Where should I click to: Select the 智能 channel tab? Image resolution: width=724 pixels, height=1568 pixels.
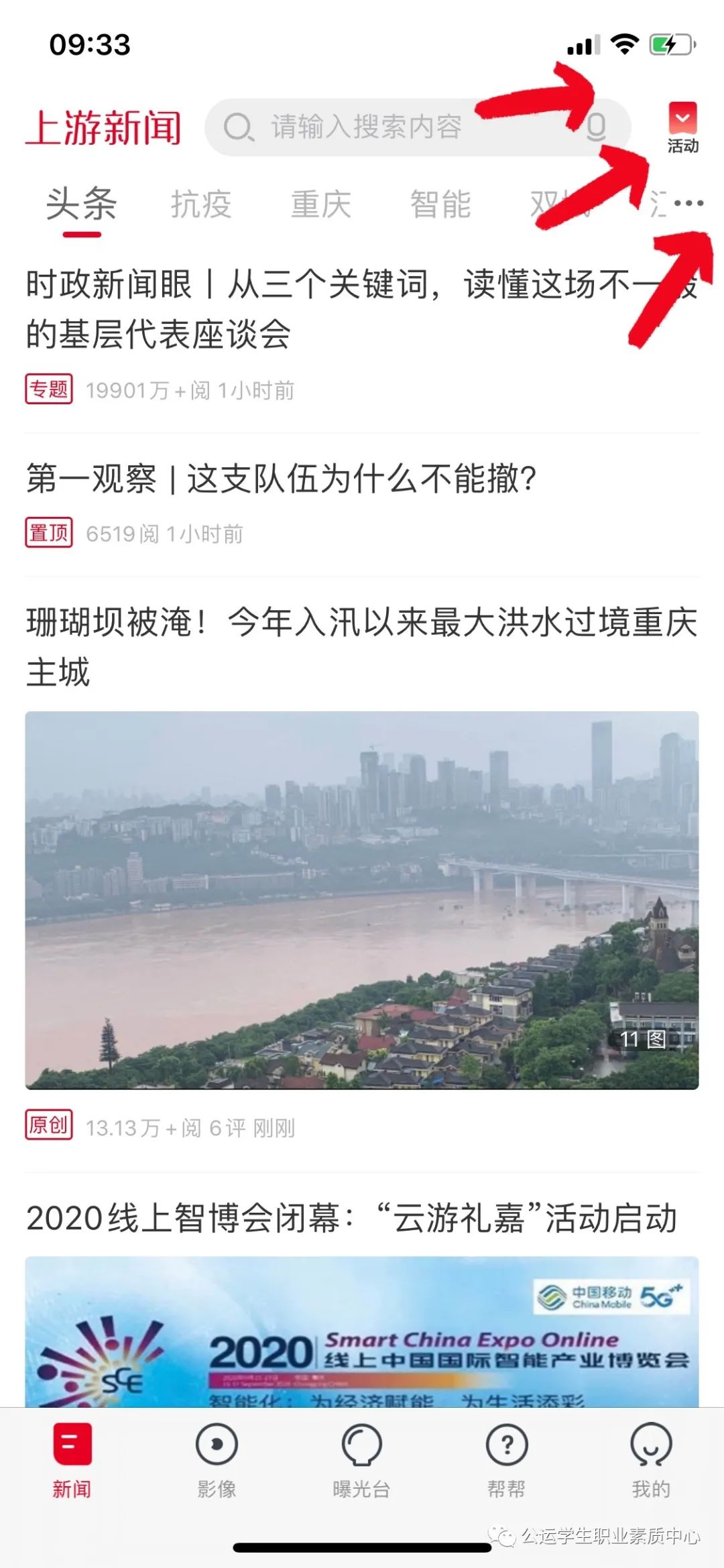pyautogui.click(x=440, y=204)
